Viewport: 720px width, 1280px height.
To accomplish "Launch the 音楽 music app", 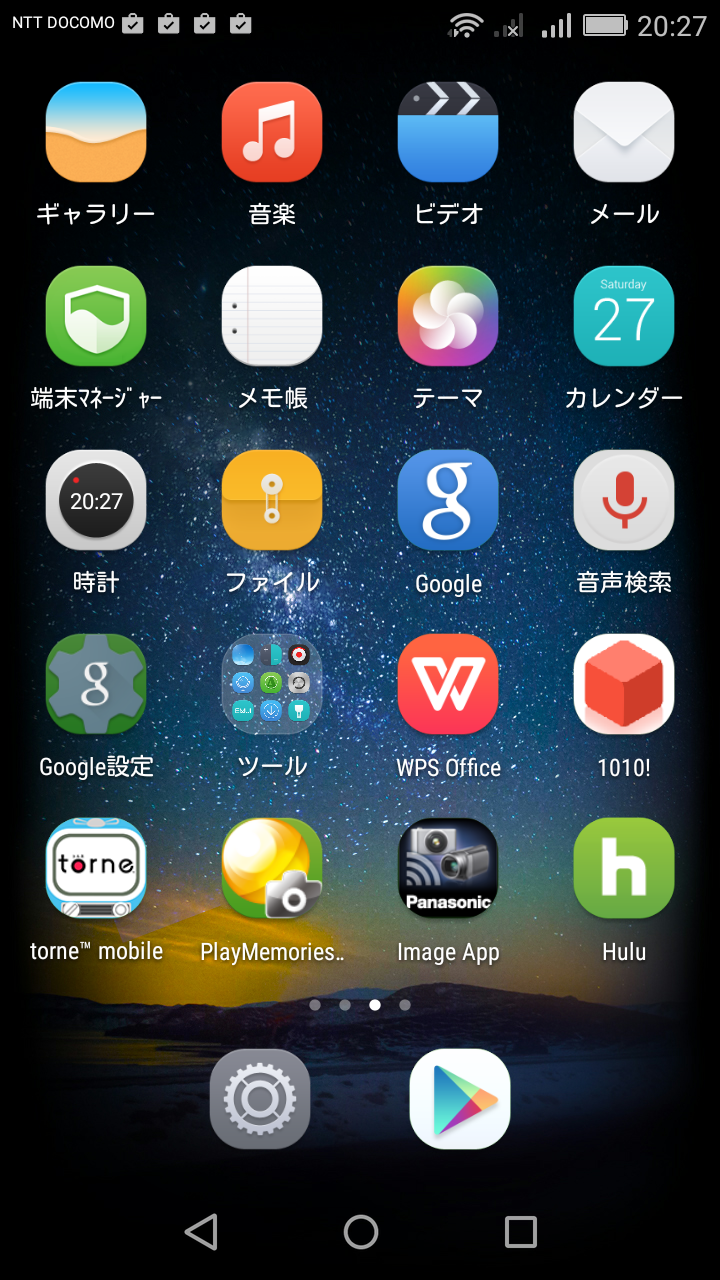I will point(272,132).
